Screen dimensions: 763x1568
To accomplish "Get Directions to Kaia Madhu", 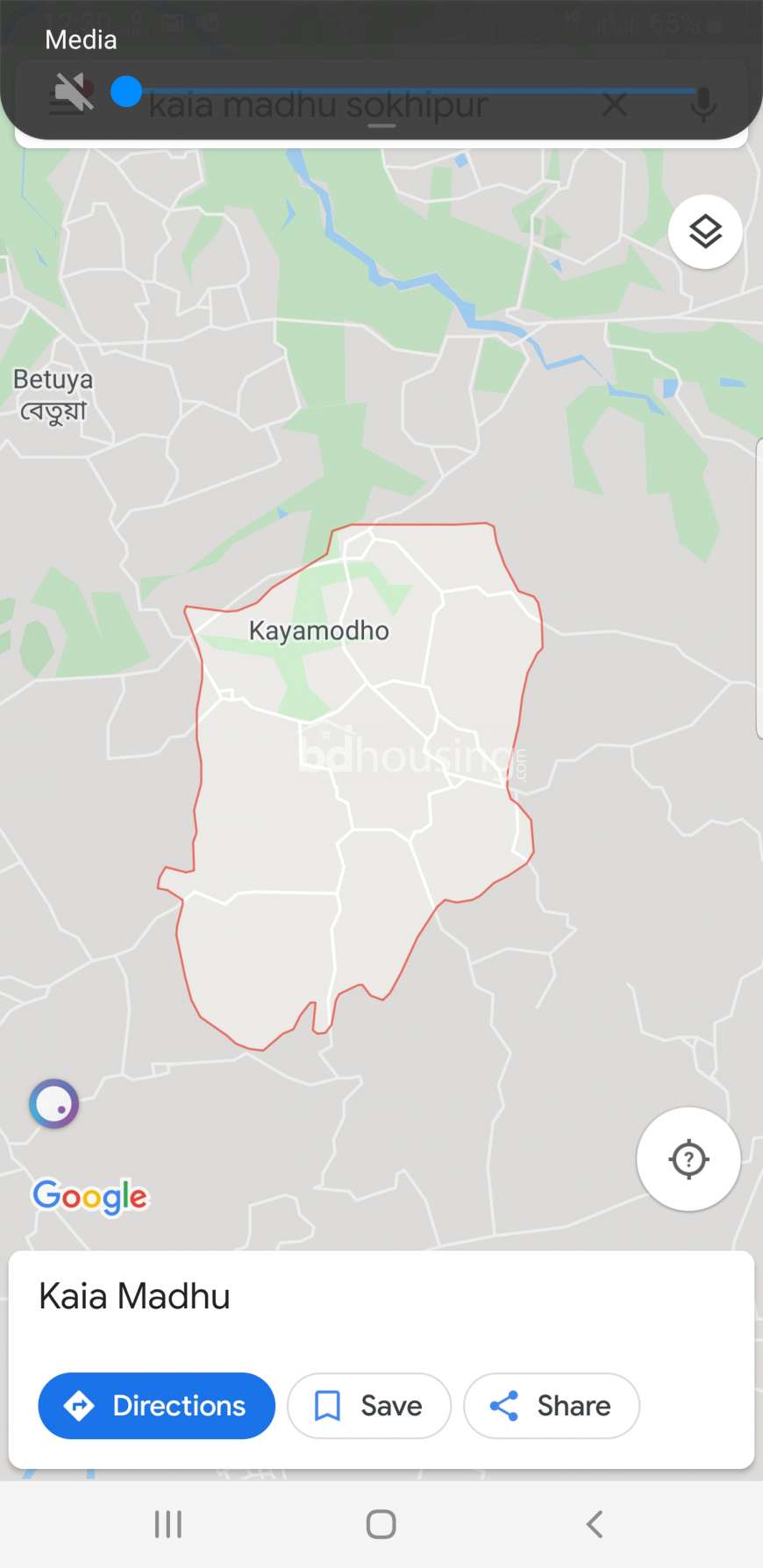I will [x=157, y=1406].
